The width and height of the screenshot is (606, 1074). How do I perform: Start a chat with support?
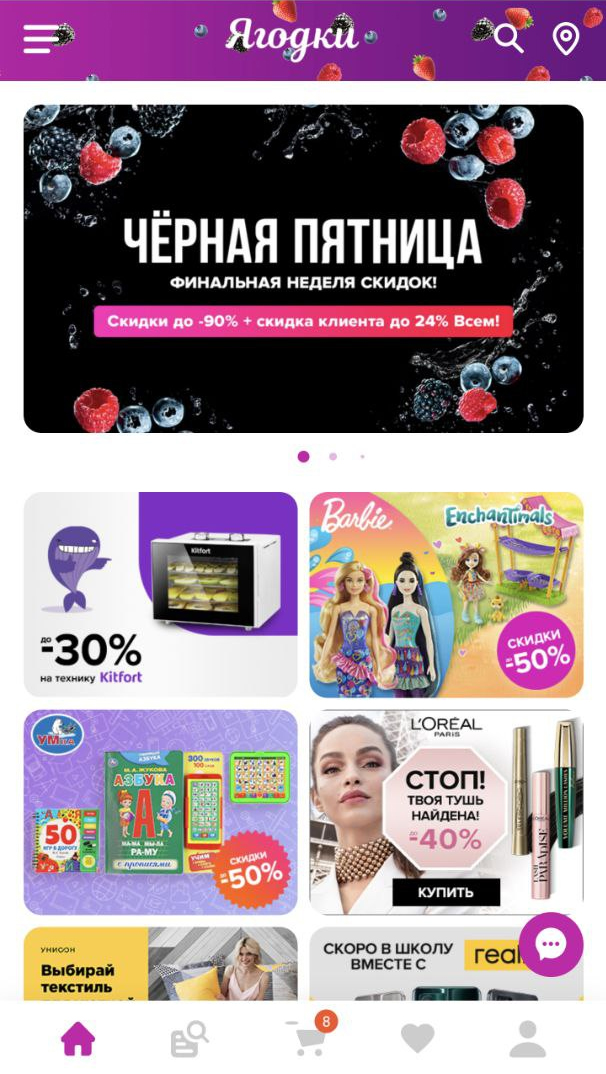[551, 945]
